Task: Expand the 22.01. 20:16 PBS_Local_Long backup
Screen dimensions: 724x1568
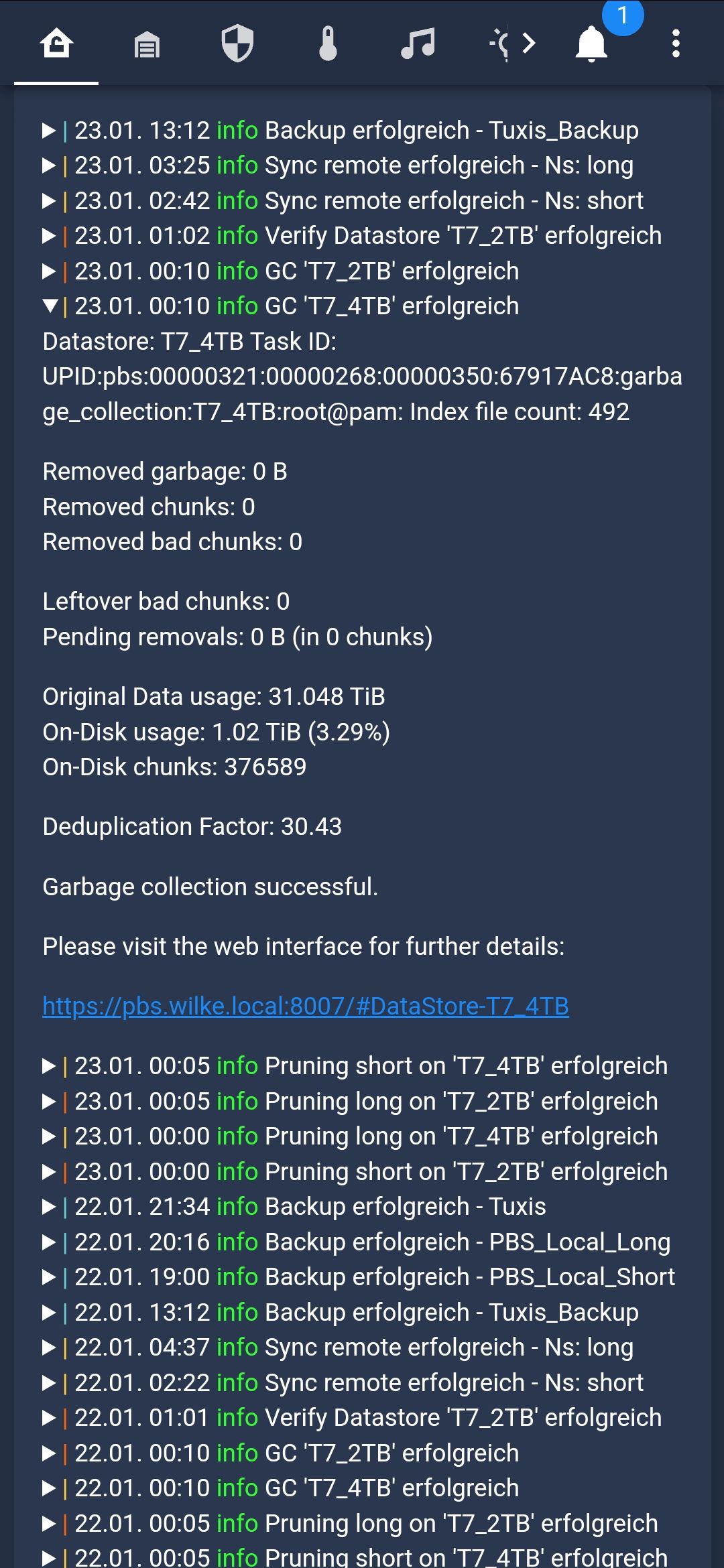Action: [49, 1242]
